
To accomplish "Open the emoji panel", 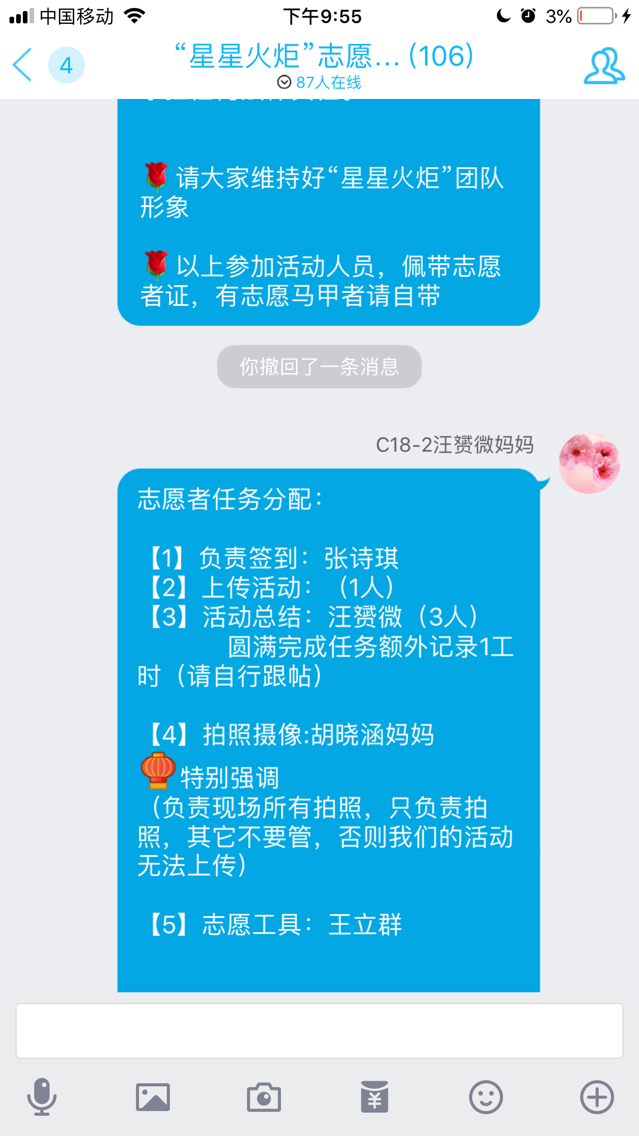I will coord(485,1097).
